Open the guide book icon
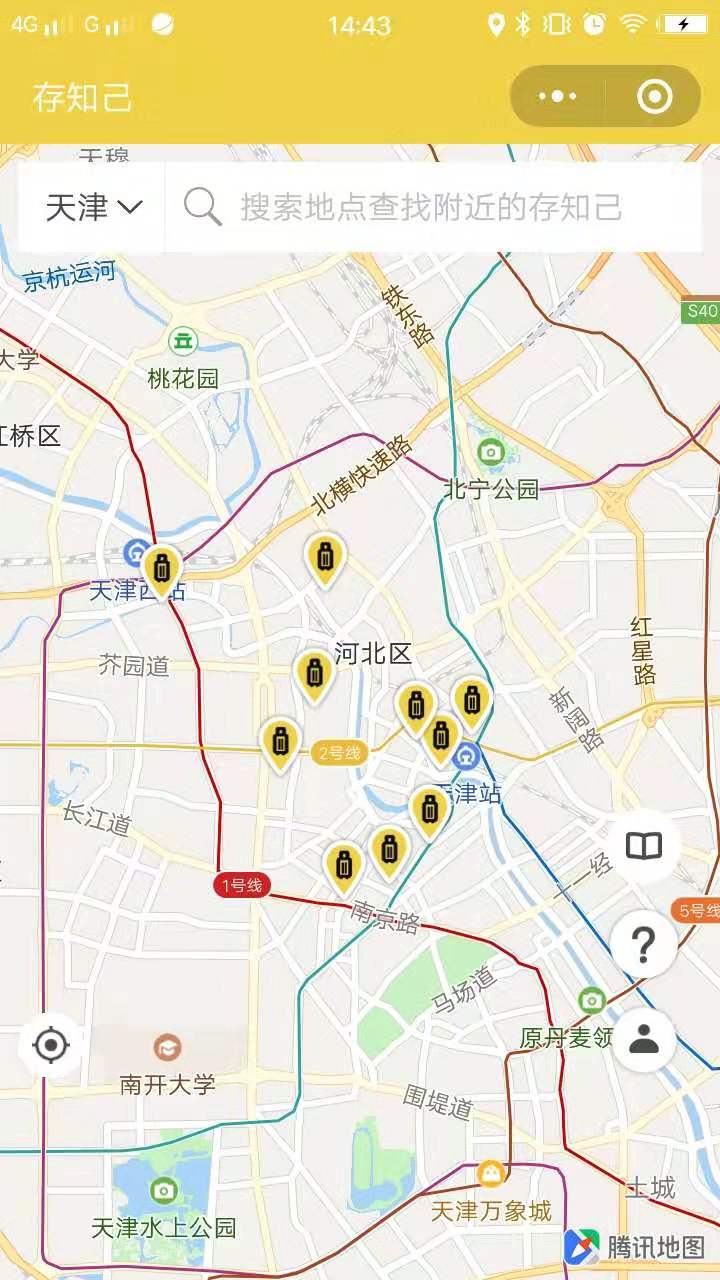The height and width of the screenshot is (1280, 720). tap(644, 848)
